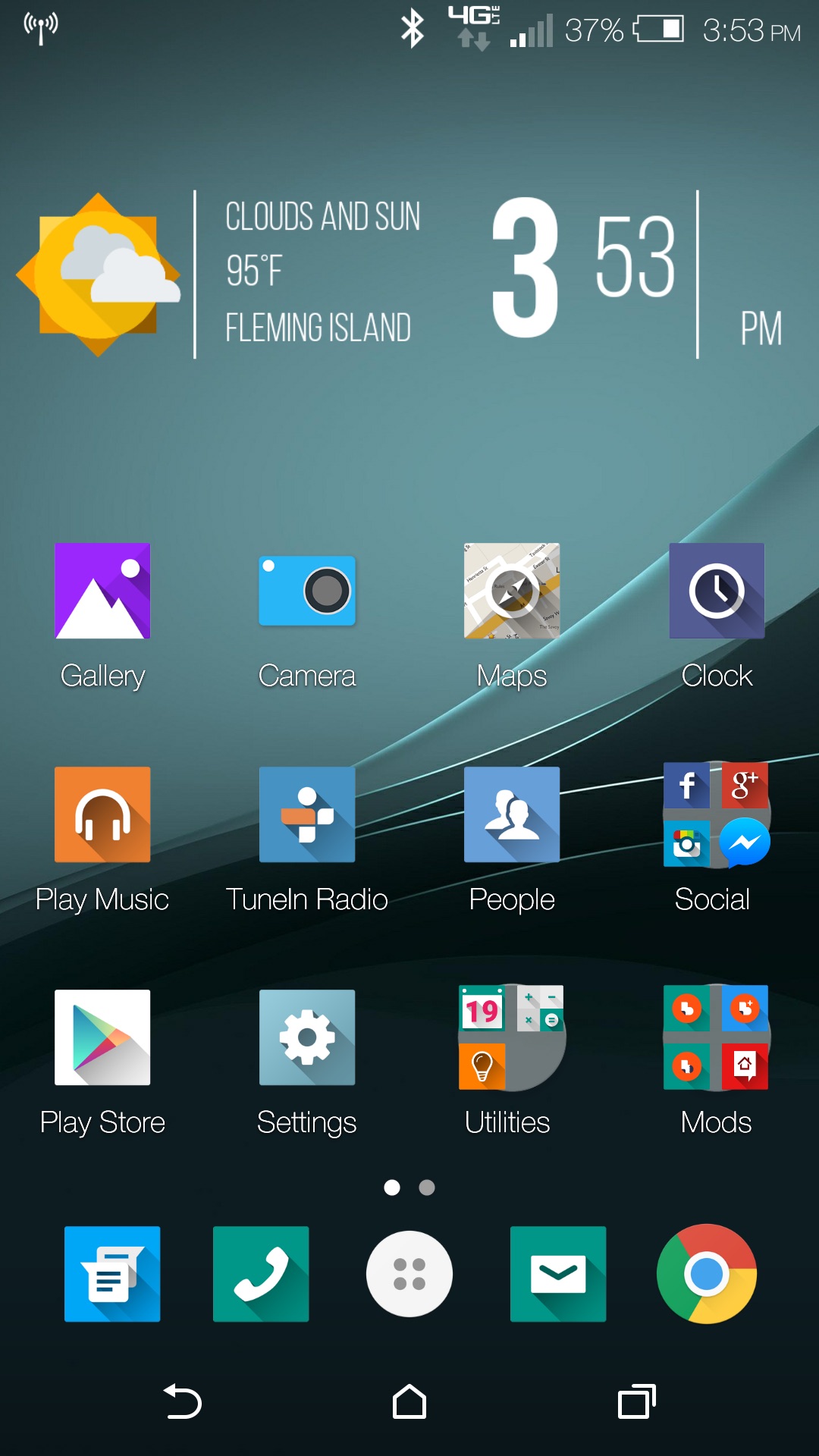Screen dimensions: 819x1456
Task: Open the email app in the dock
Action: tap(558, 1274)
